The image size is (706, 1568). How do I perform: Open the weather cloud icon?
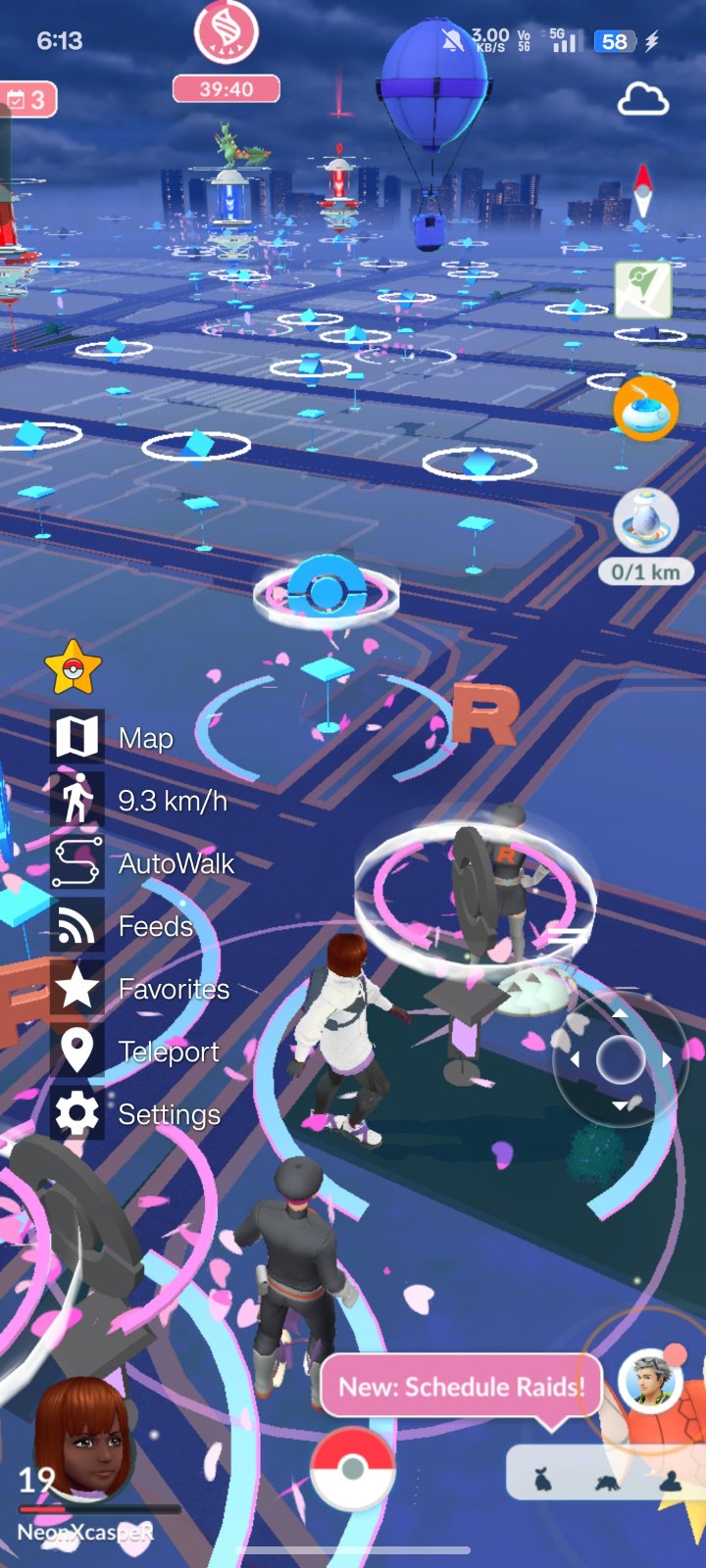click(642, 99)
